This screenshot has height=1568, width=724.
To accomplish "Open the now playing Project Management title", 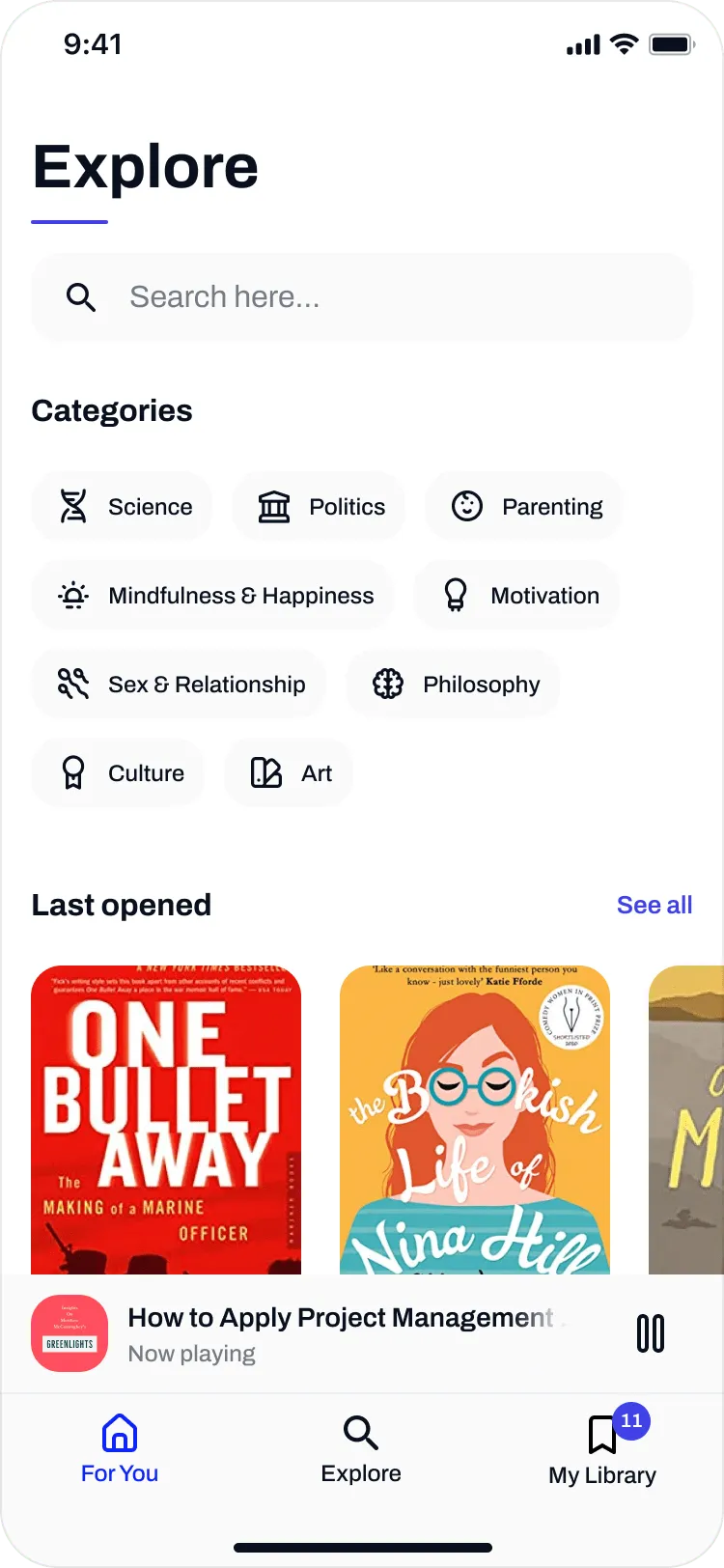I will [340, 1333].
